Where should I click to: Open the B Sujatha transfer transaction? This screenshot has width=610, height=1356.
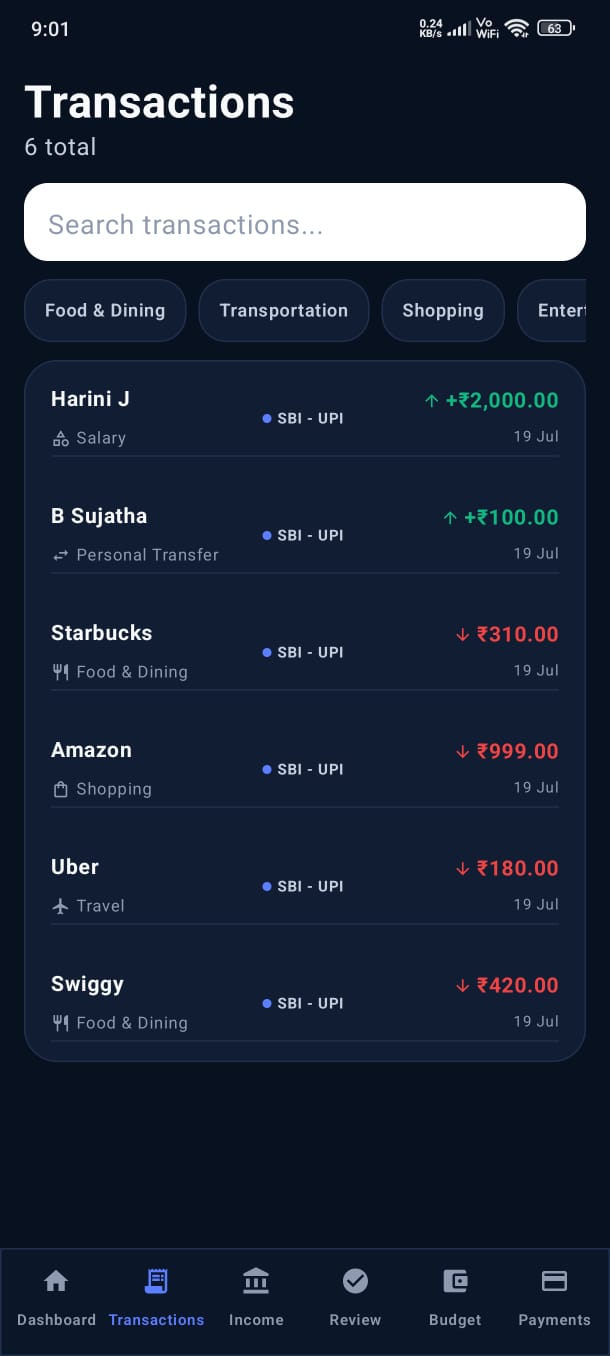[305, 535]
